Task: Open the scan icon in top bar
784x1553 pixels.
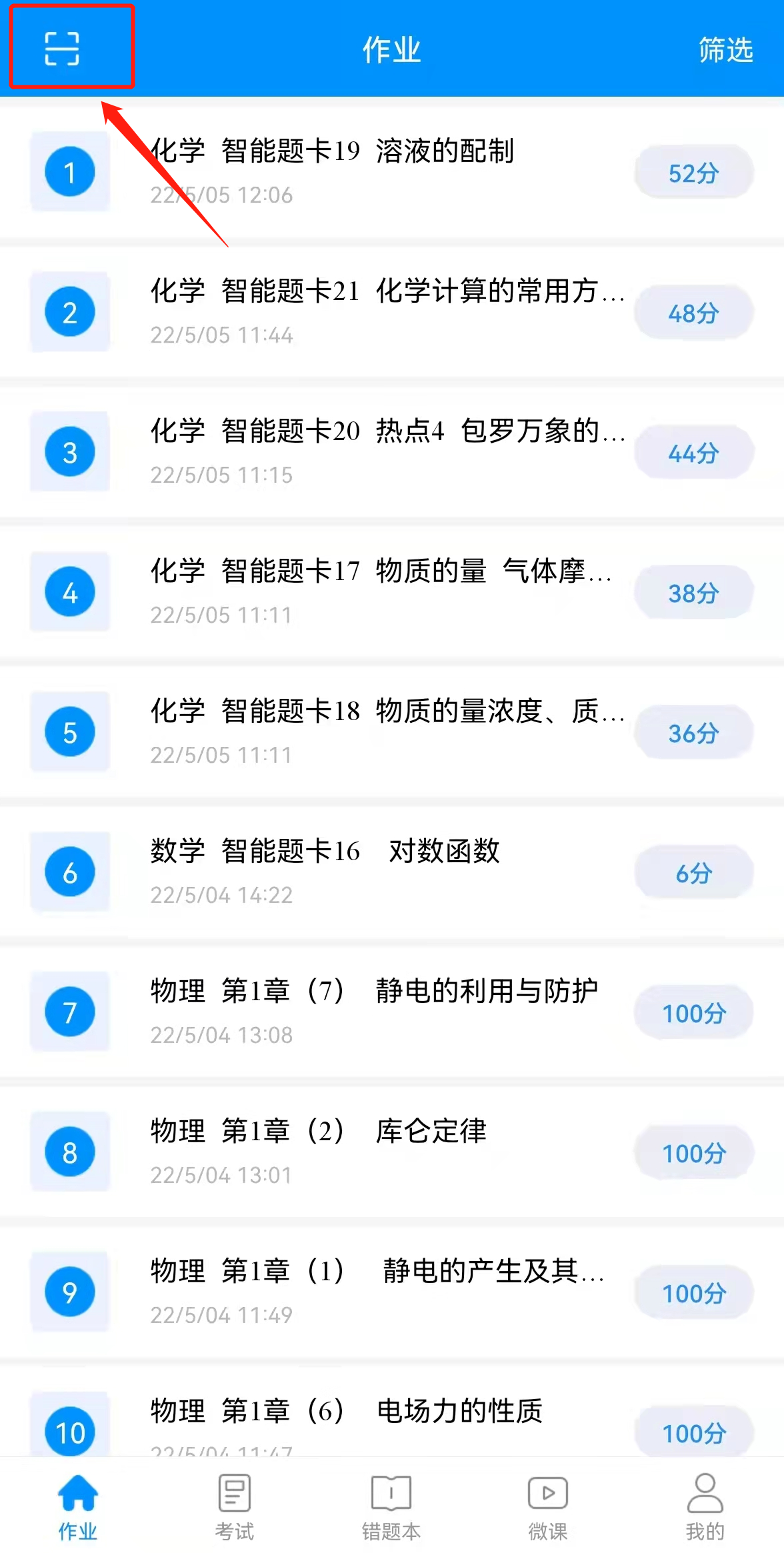Action: pos(62,48)
